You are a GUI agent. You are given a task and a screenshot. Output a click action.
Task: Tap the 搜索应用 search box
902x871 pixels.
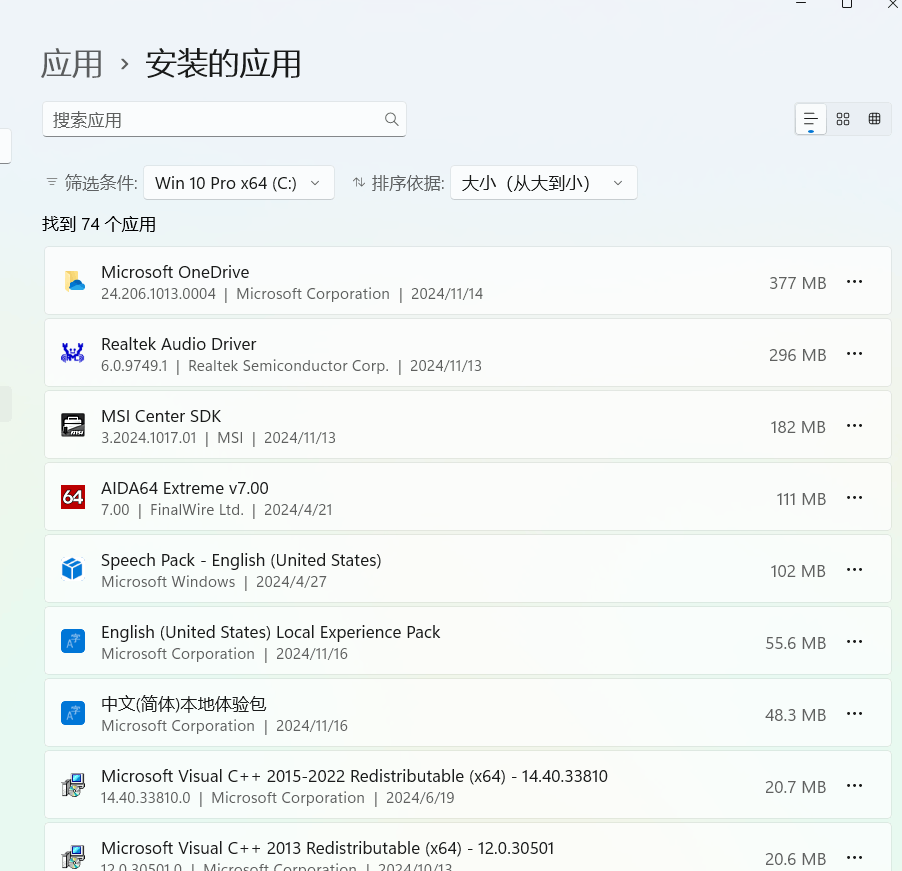pos(215,120)
